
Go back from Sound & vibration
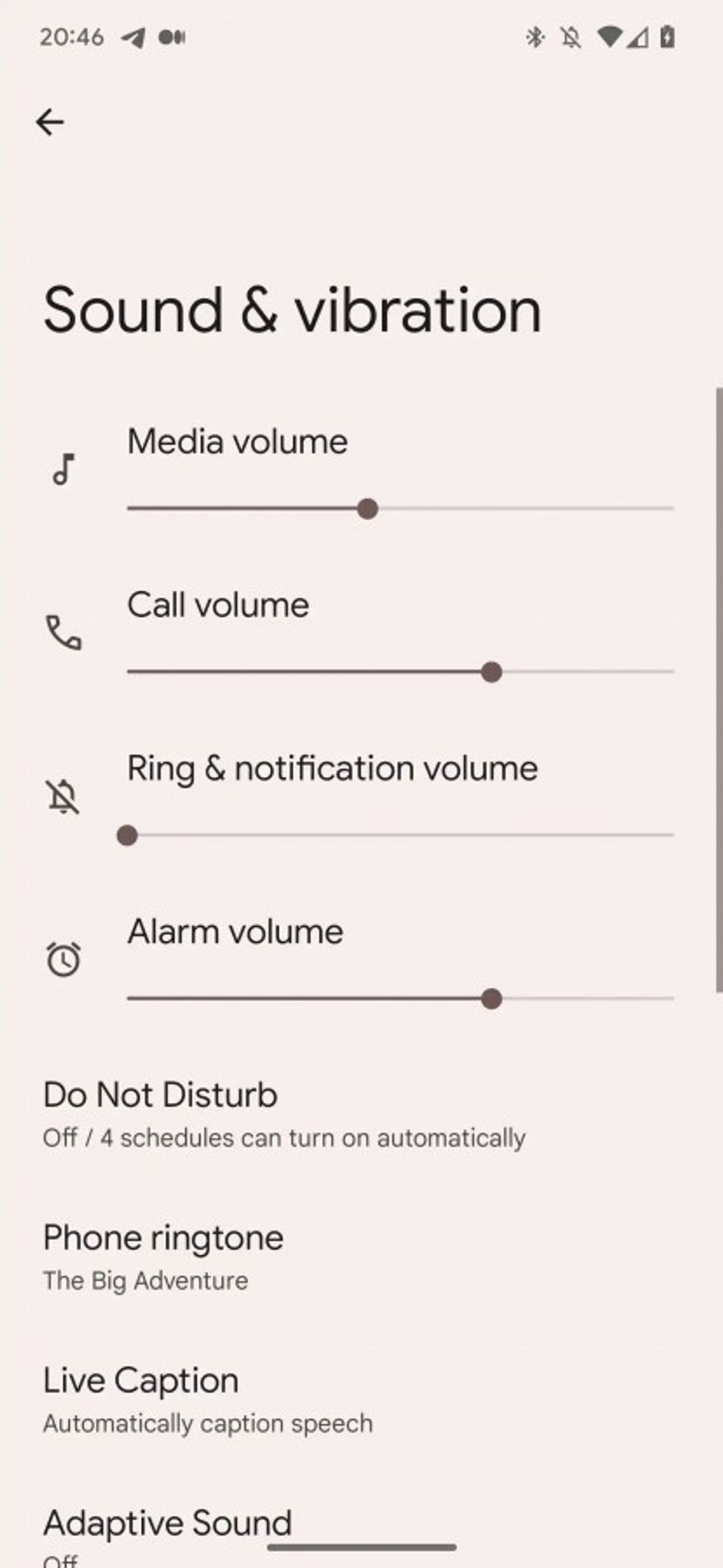pos(50,122)
